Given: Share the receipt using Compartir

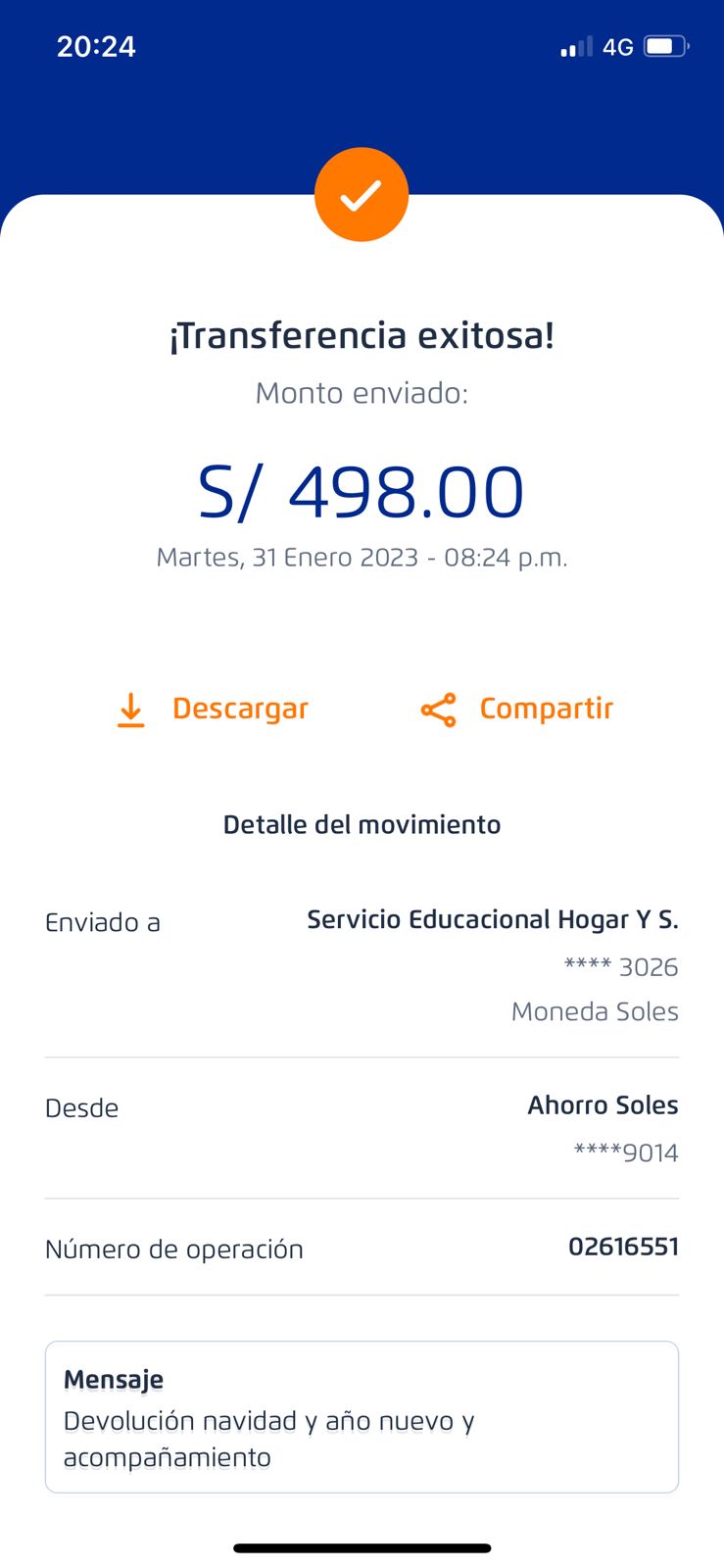Looking at the screenshot, I should [x=517, y=709].
